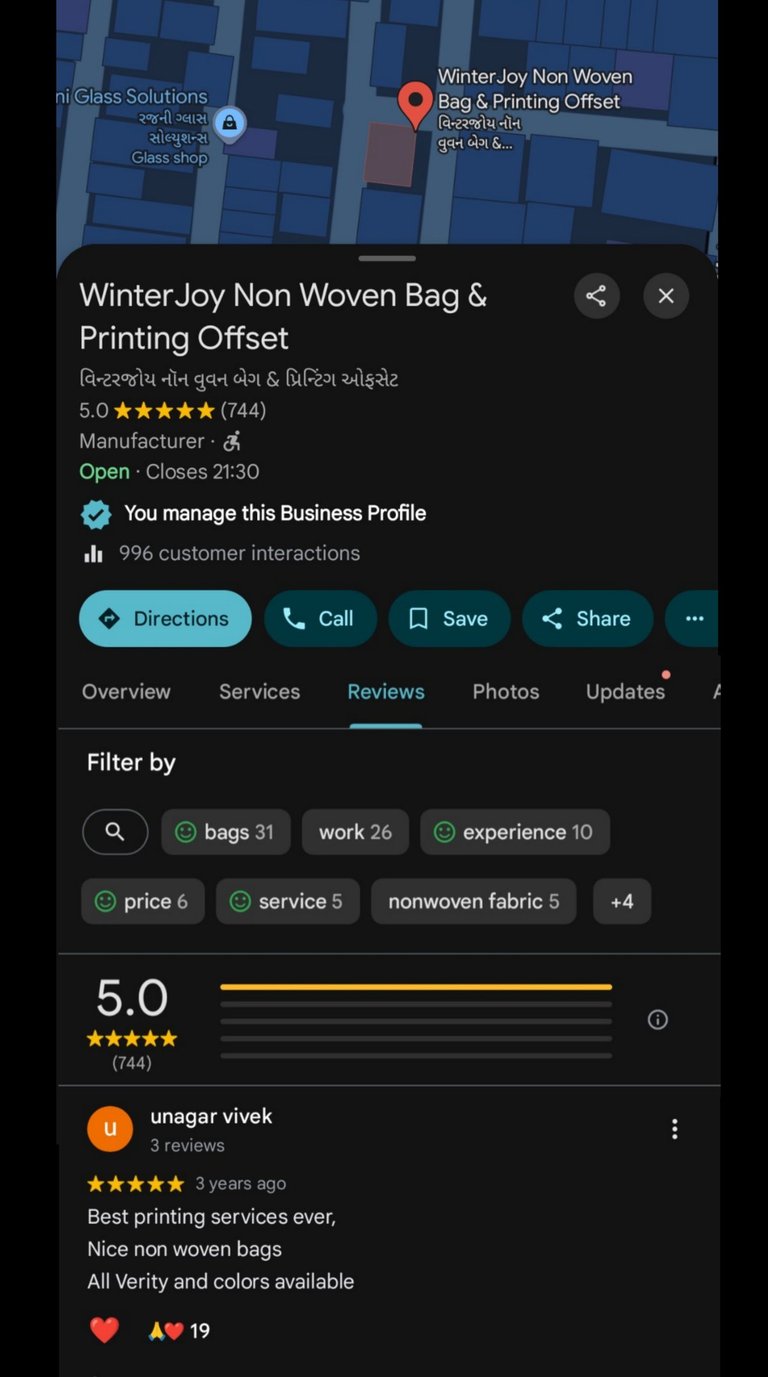Open the Photos tab
Image resolution: width=768 pixels, height=1377 pixels.
click(505, 691)
